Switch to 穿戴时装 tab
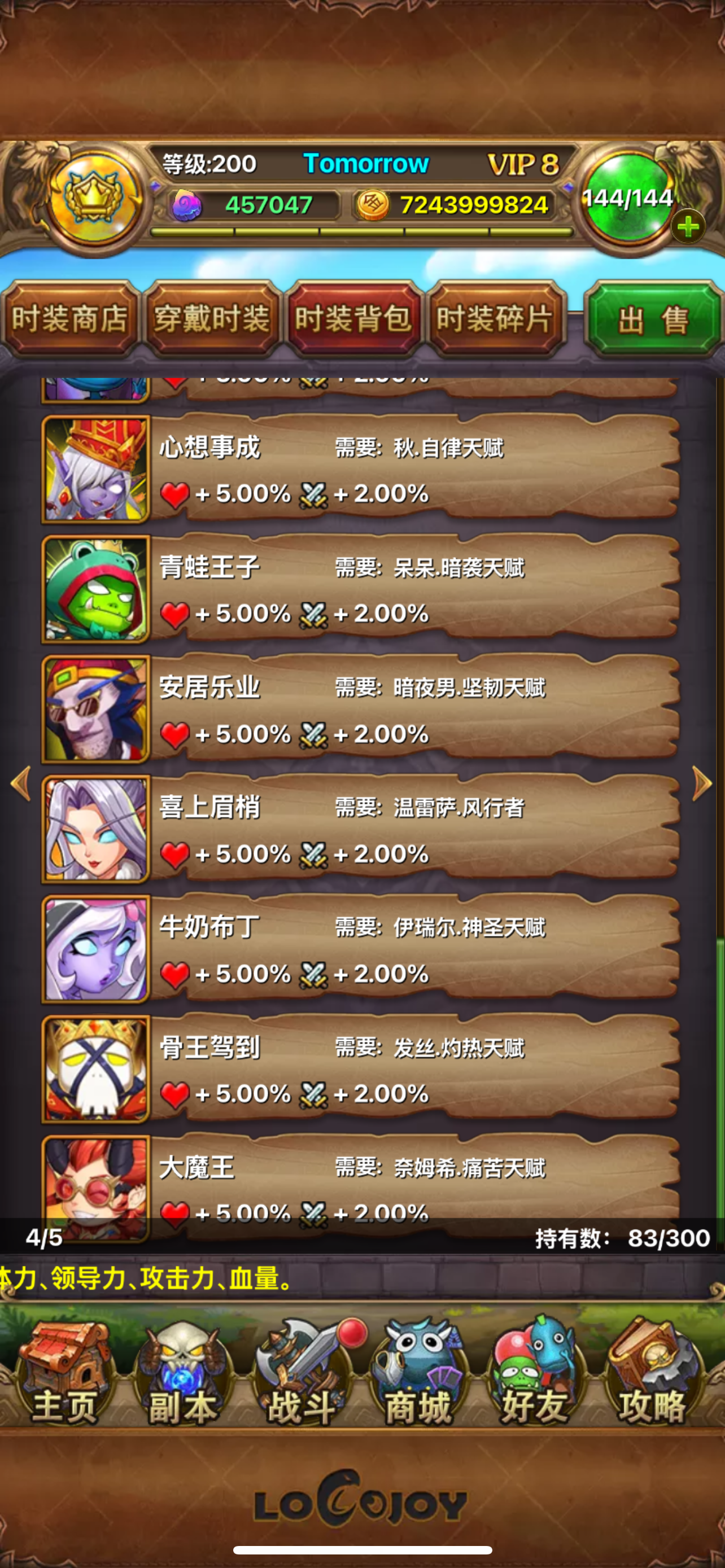 (x=212, y=318)
